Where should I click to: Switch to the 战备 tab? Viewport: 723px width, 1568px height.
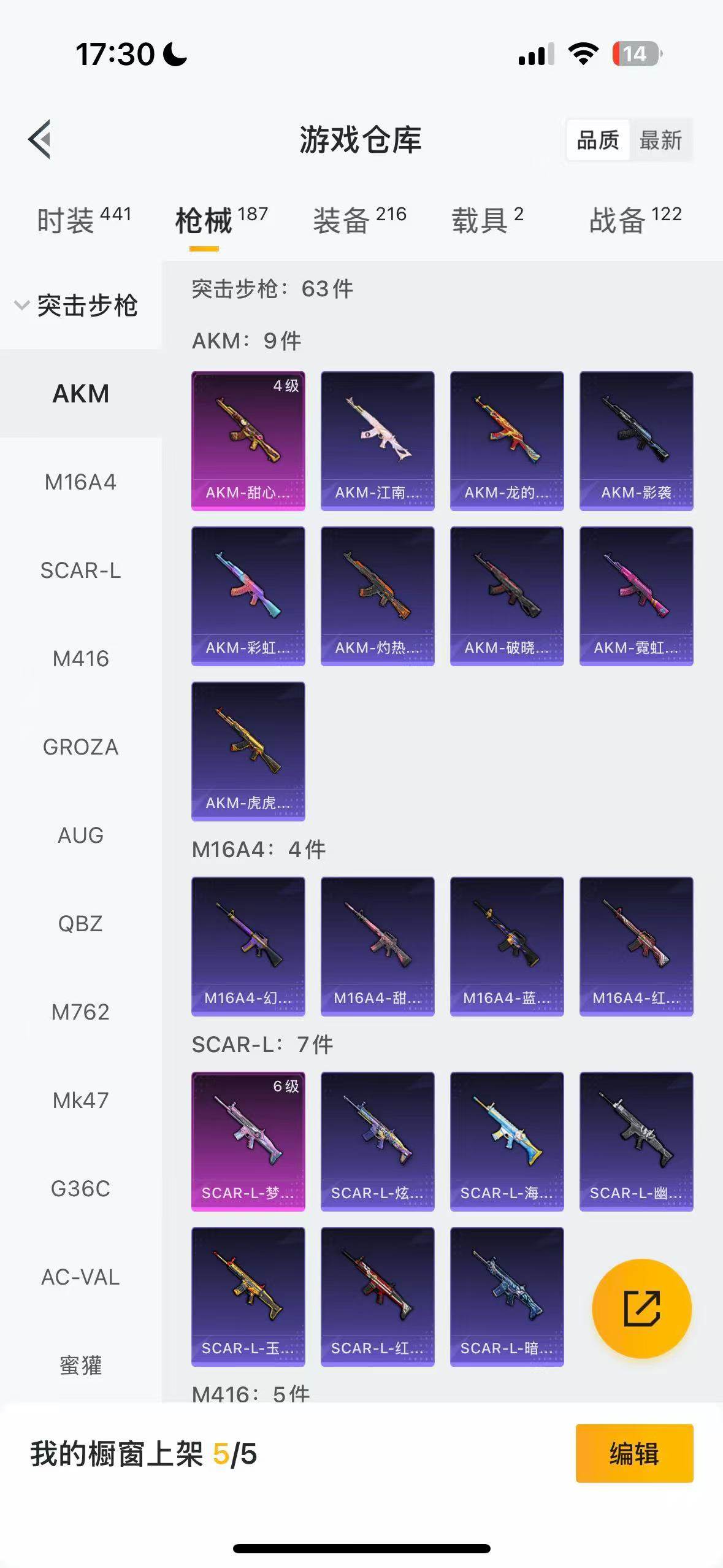pos(635,220)
